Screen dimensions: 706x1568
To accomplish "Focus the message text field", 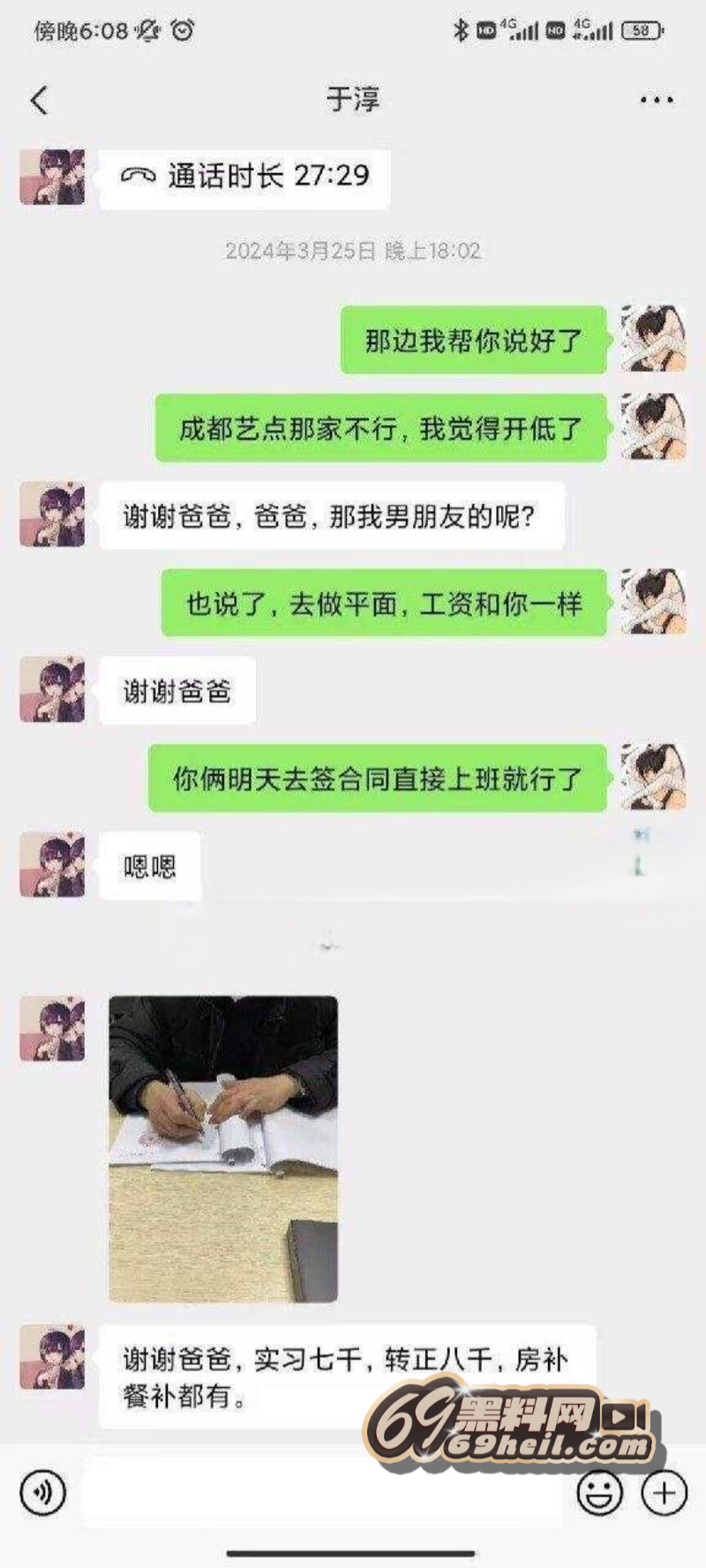I will [x=323, y=1493].
